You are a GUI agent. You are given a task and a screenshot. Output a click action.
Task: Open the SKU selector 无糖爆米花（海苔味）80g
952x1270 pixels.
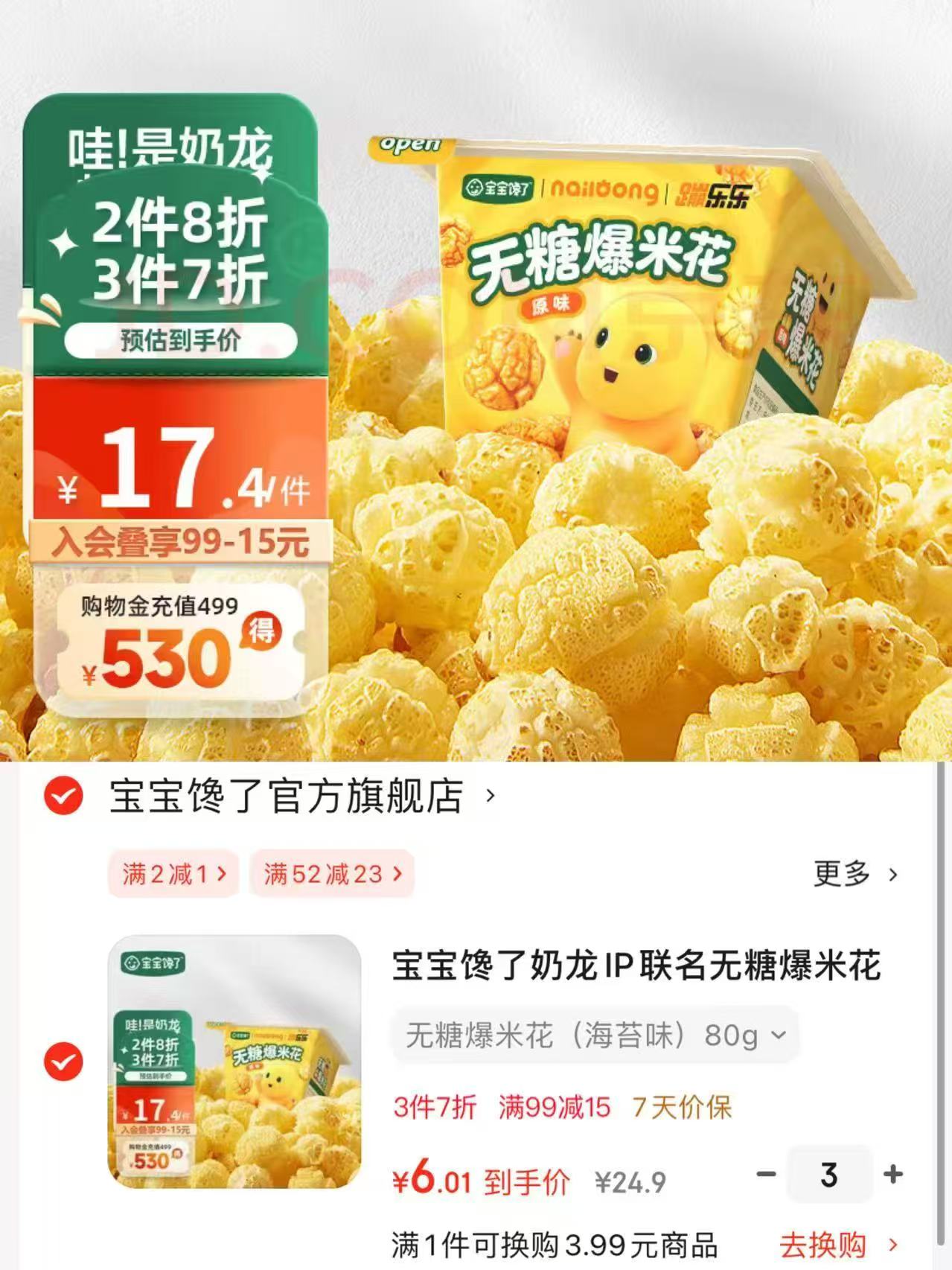point(595,1033)
